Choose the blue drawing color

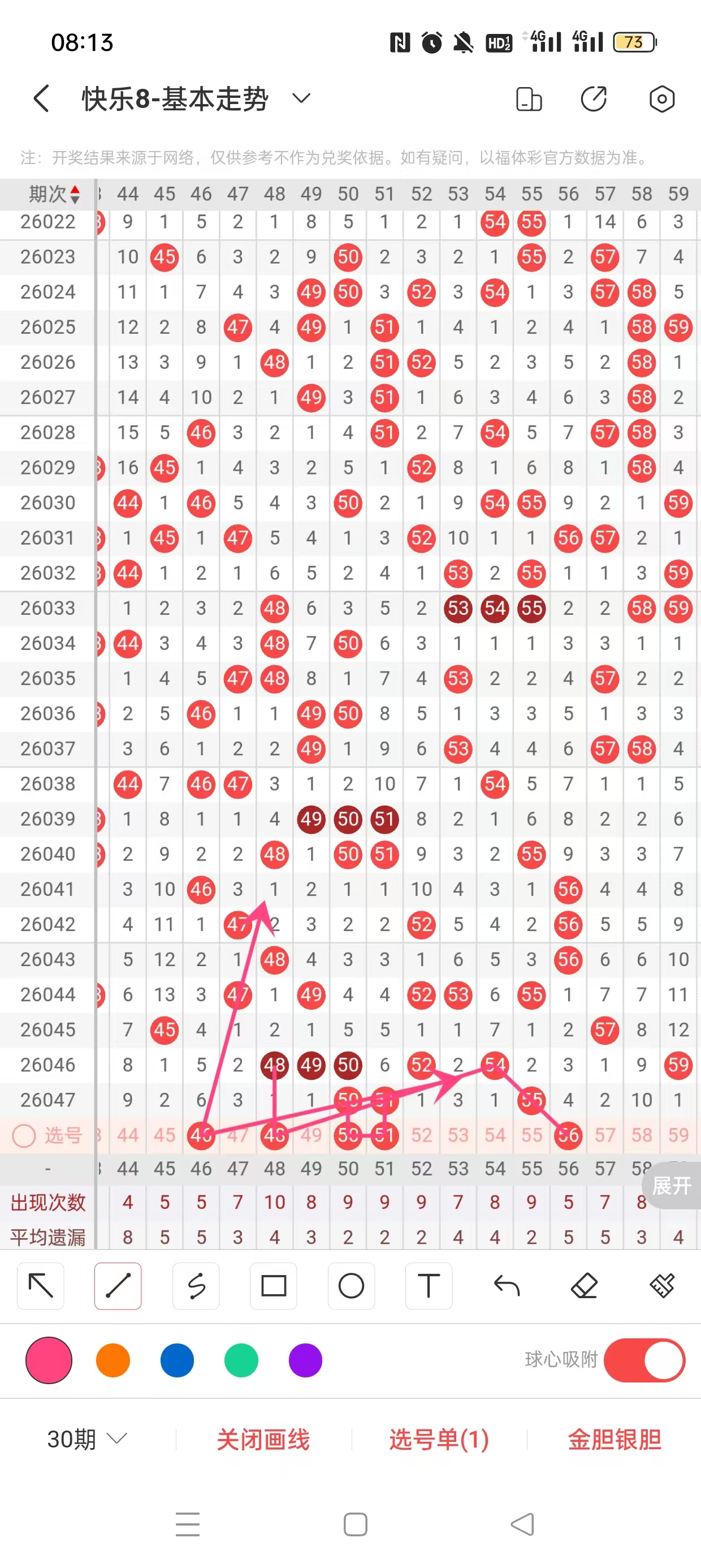pyautogui.click(x=177, y=1360)
